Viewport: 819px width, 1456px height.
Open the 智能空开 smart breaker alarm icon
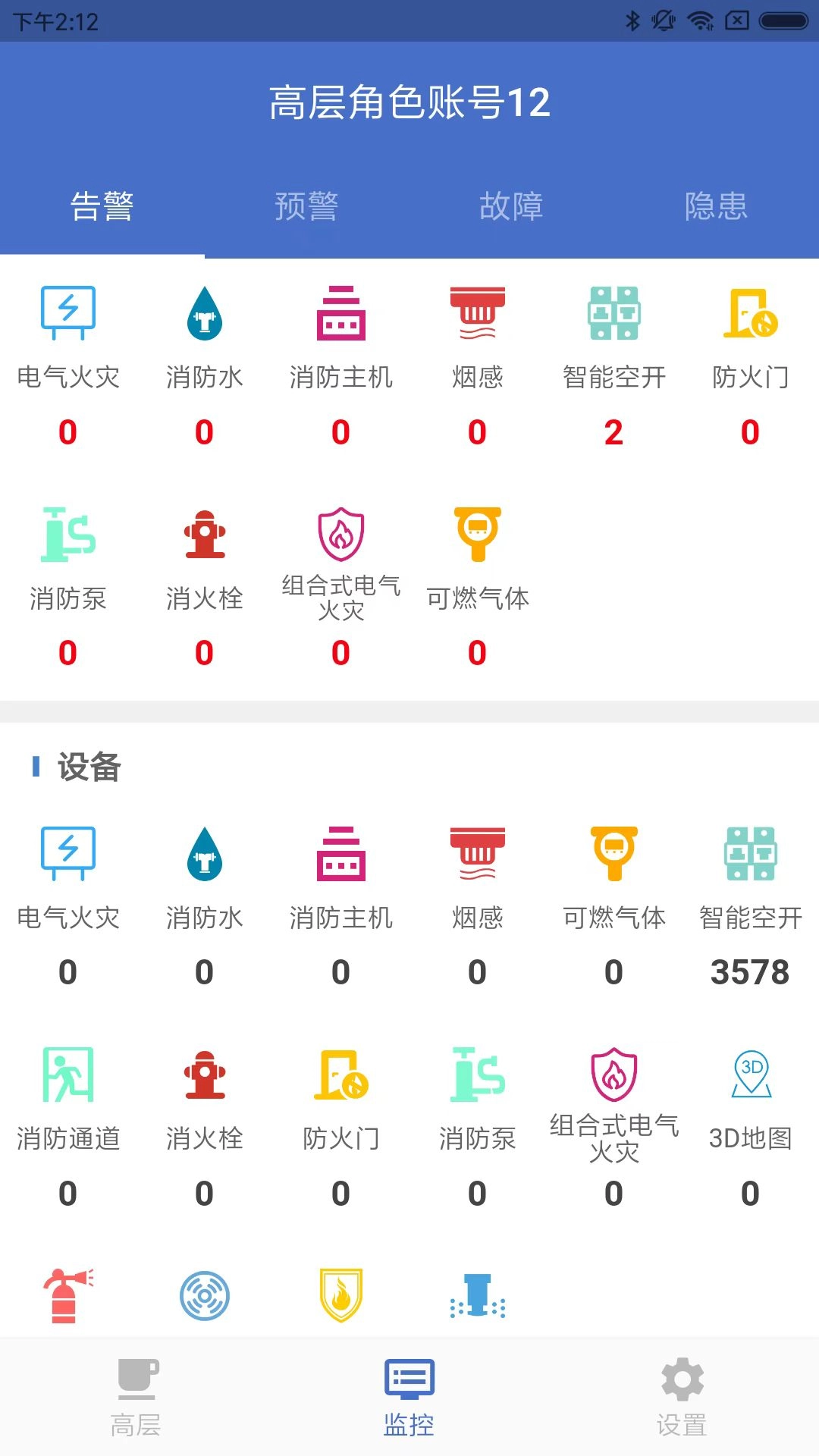[614, 315]
